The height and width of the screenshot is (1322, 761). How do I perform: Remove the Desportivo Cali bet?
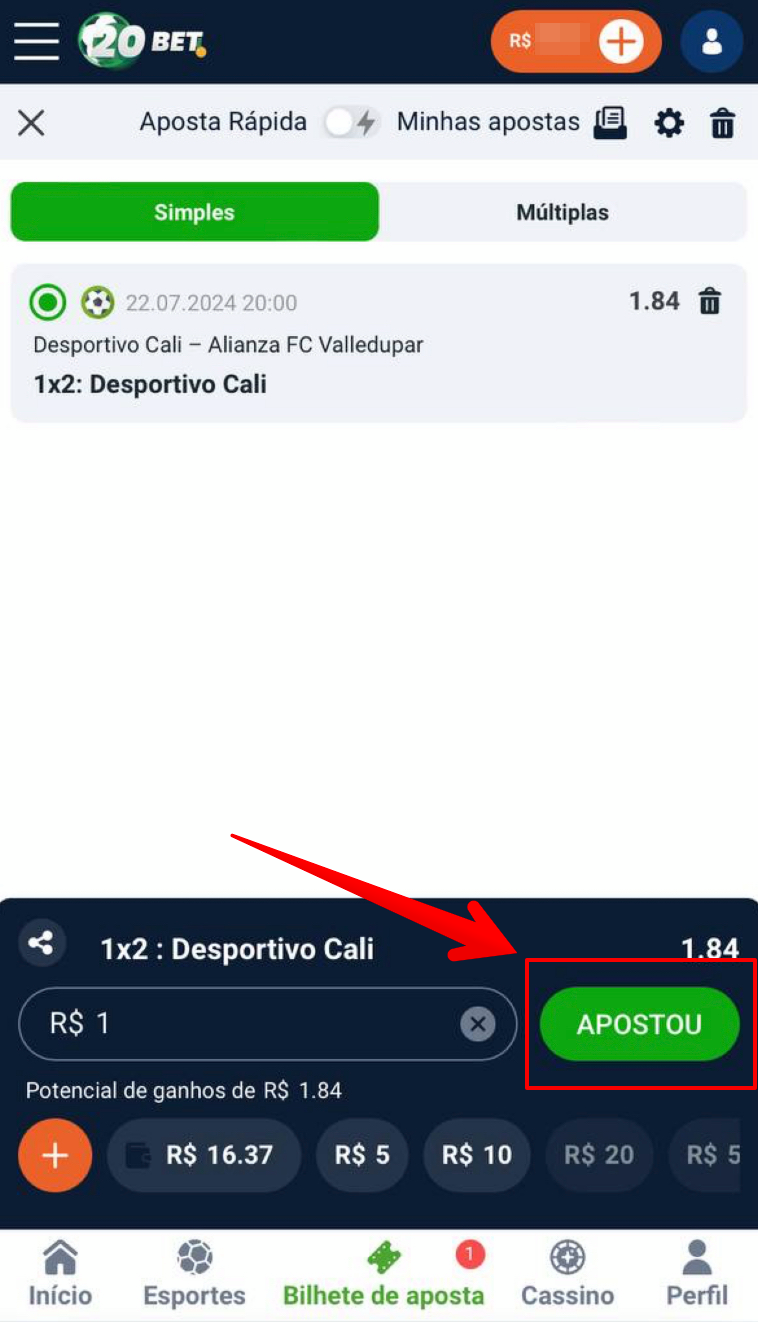[x=709, y=301]
